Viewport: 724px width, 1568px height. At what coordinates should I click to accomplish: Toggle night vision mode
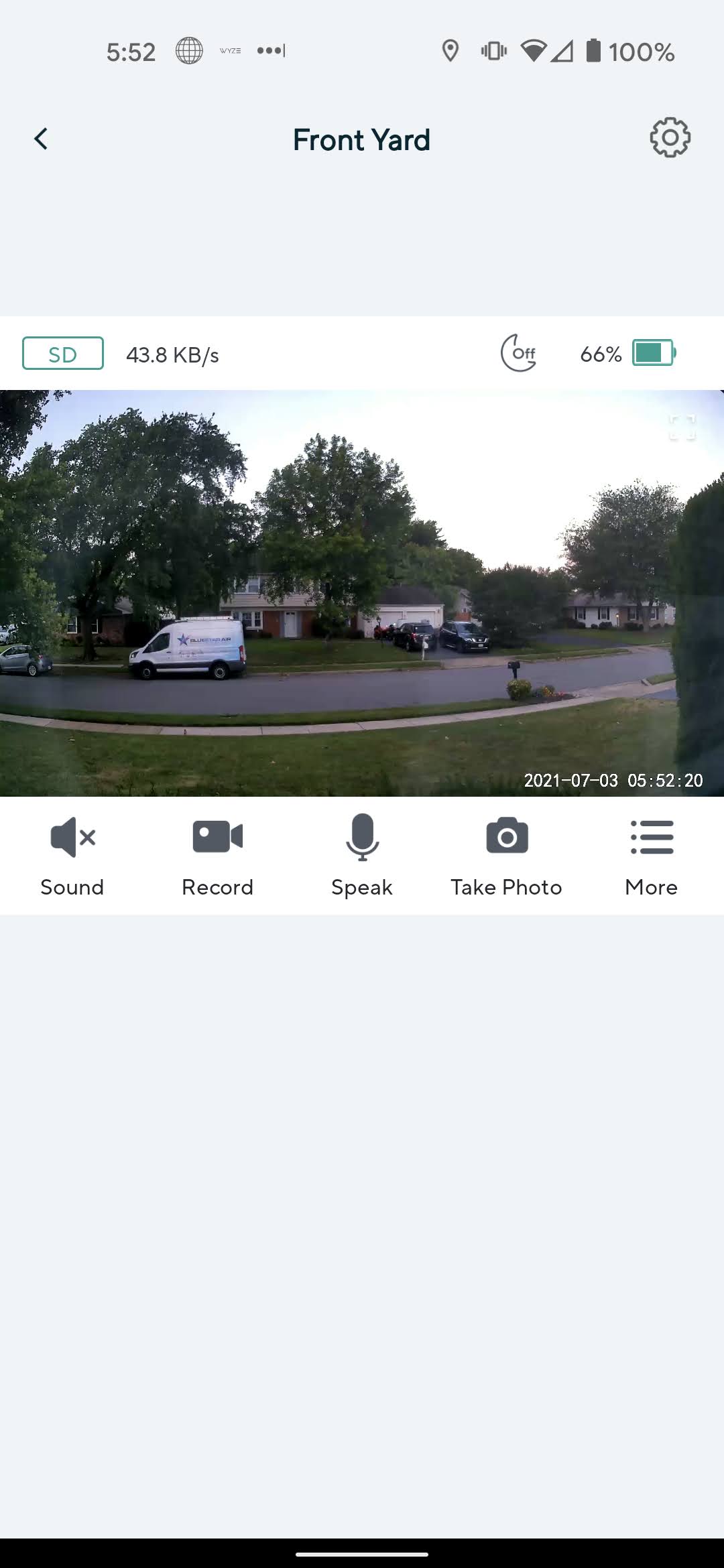point(519,353)
